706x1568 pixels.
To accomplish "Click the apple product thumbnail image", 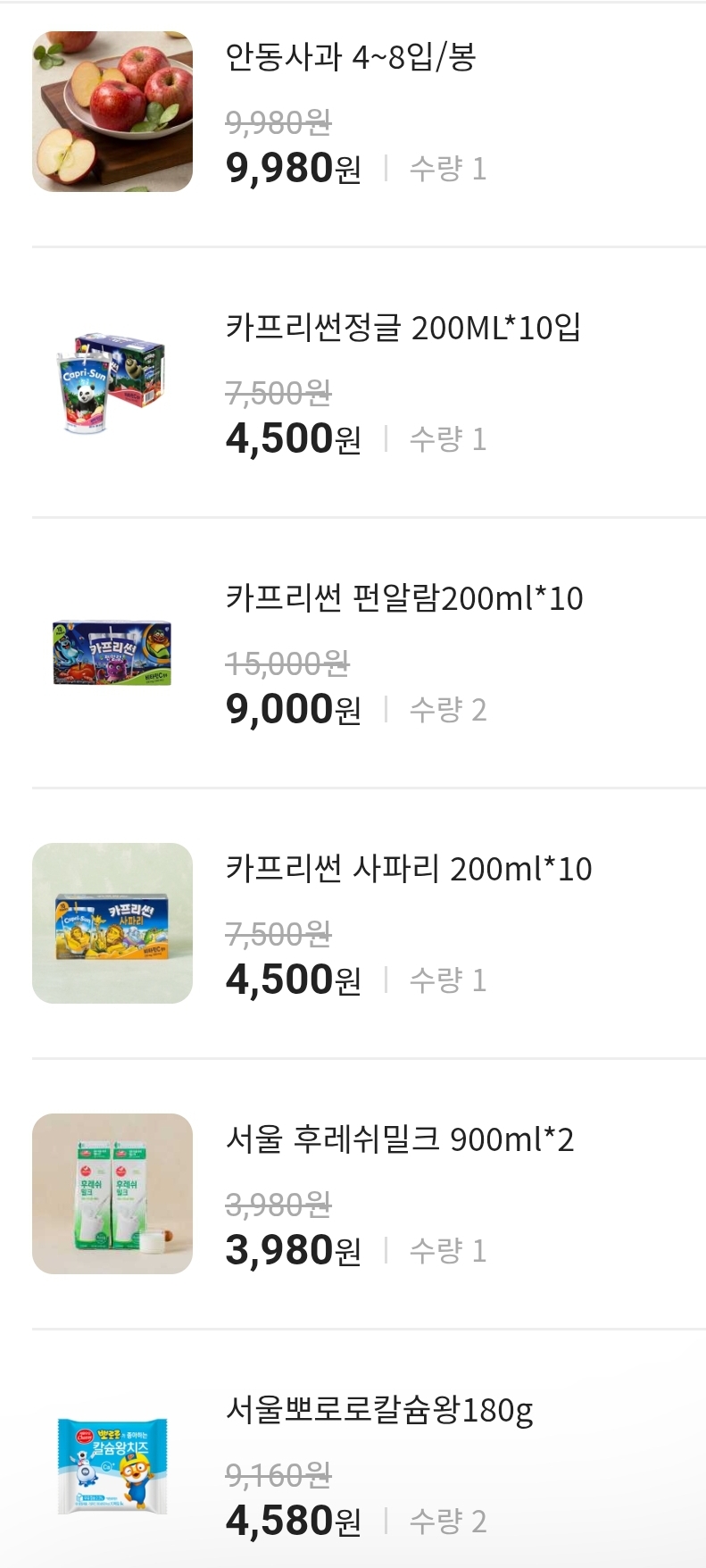I will pyautogui.click(x=111, y=111).
